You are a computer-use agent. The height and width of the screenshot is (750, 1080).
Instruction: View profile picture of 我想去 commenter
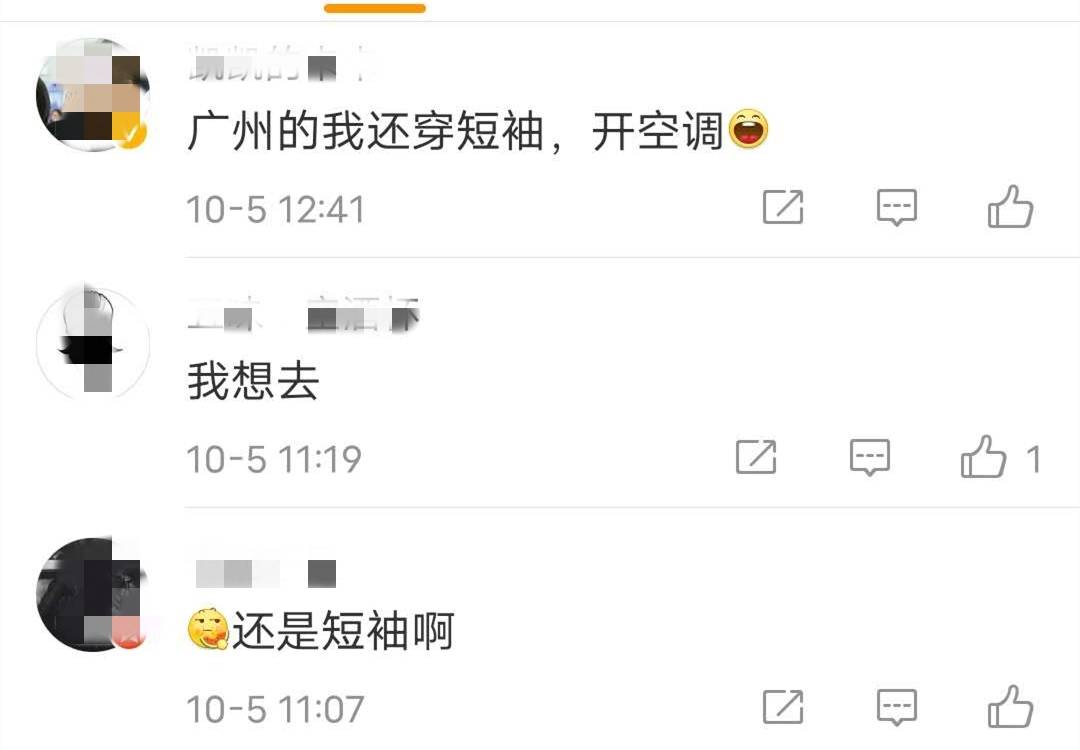tap(92, 345)
